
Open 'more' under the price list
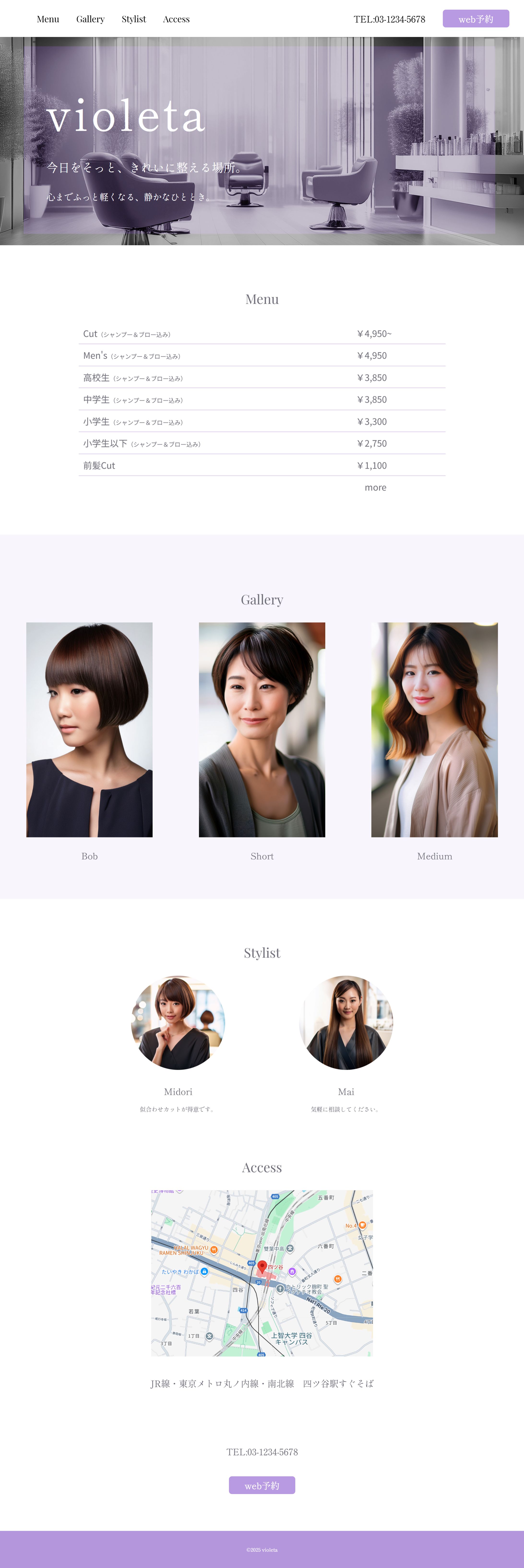click(x=375, y=487)
